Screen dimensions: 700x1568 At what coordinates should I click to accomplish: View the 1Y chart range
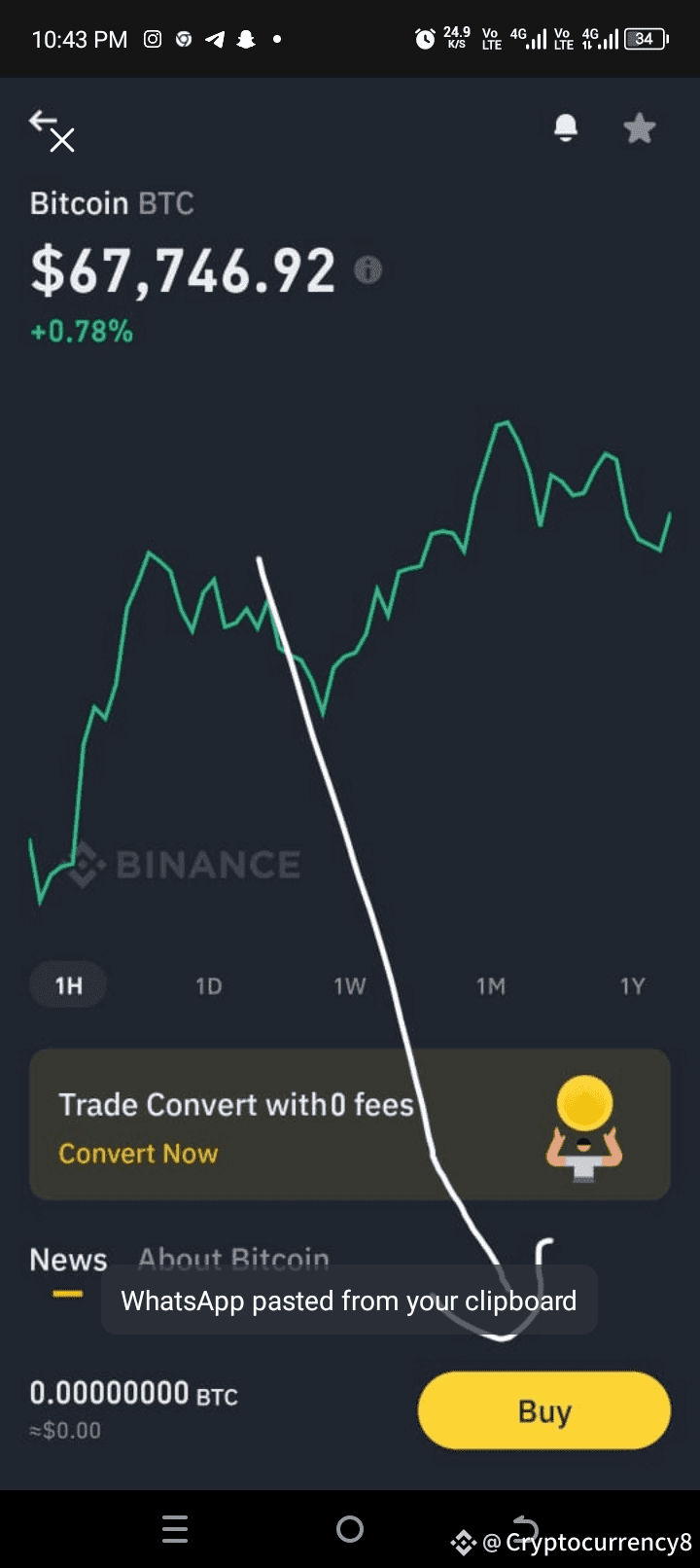click(632, 985)
